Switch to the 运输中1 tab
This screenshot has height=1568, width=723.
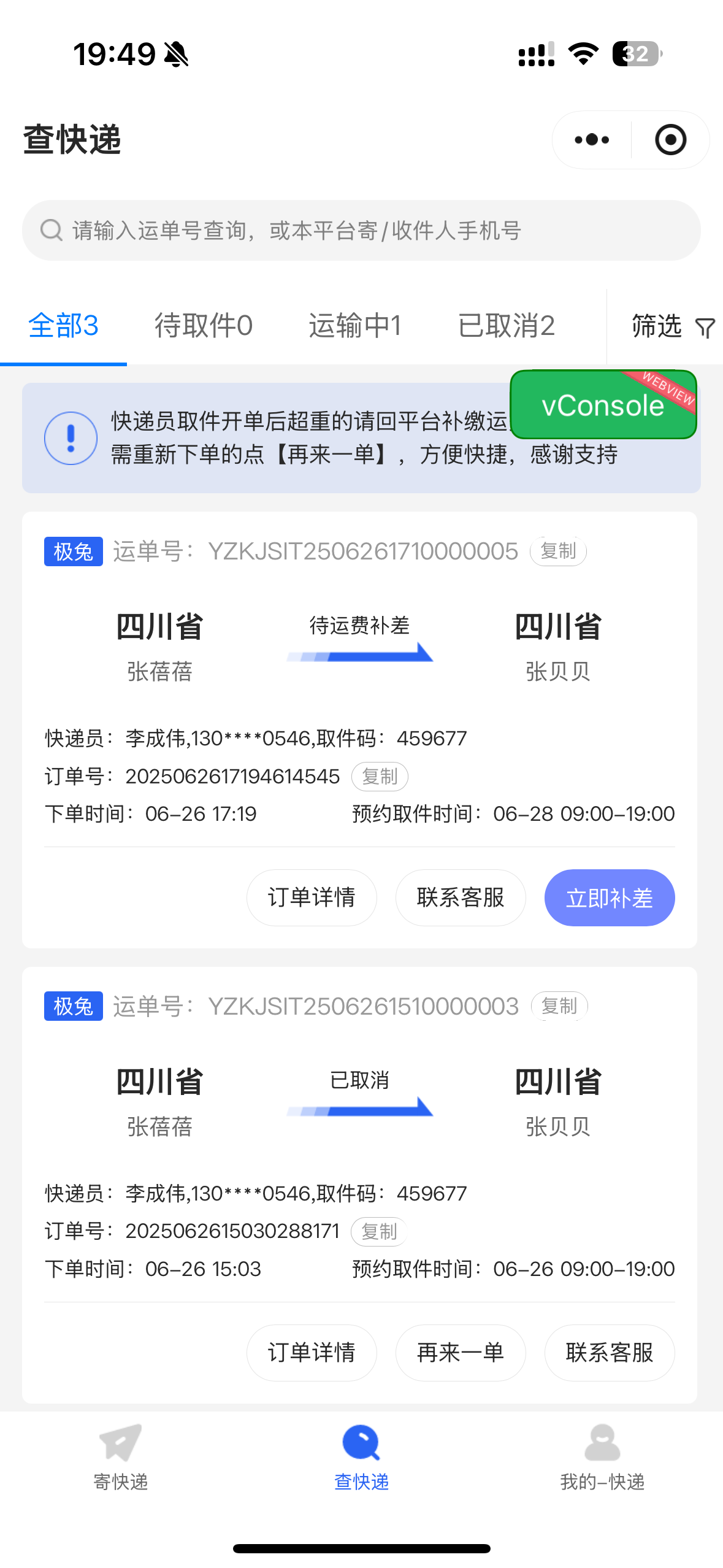click(x=355, y=326)
